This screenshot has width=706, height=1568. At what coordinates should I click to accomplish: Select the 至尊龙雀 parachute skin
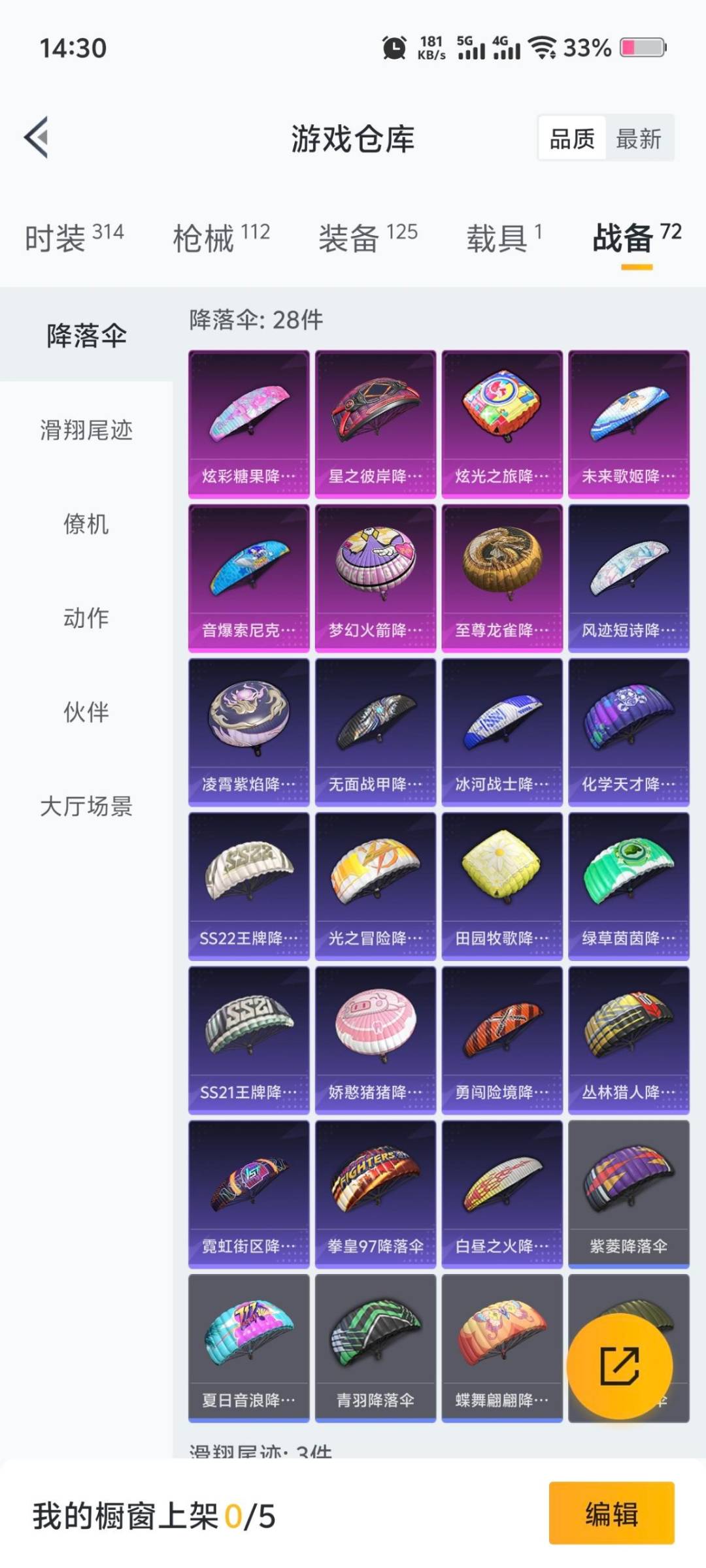pyautogui.click(x=502, y=575)
